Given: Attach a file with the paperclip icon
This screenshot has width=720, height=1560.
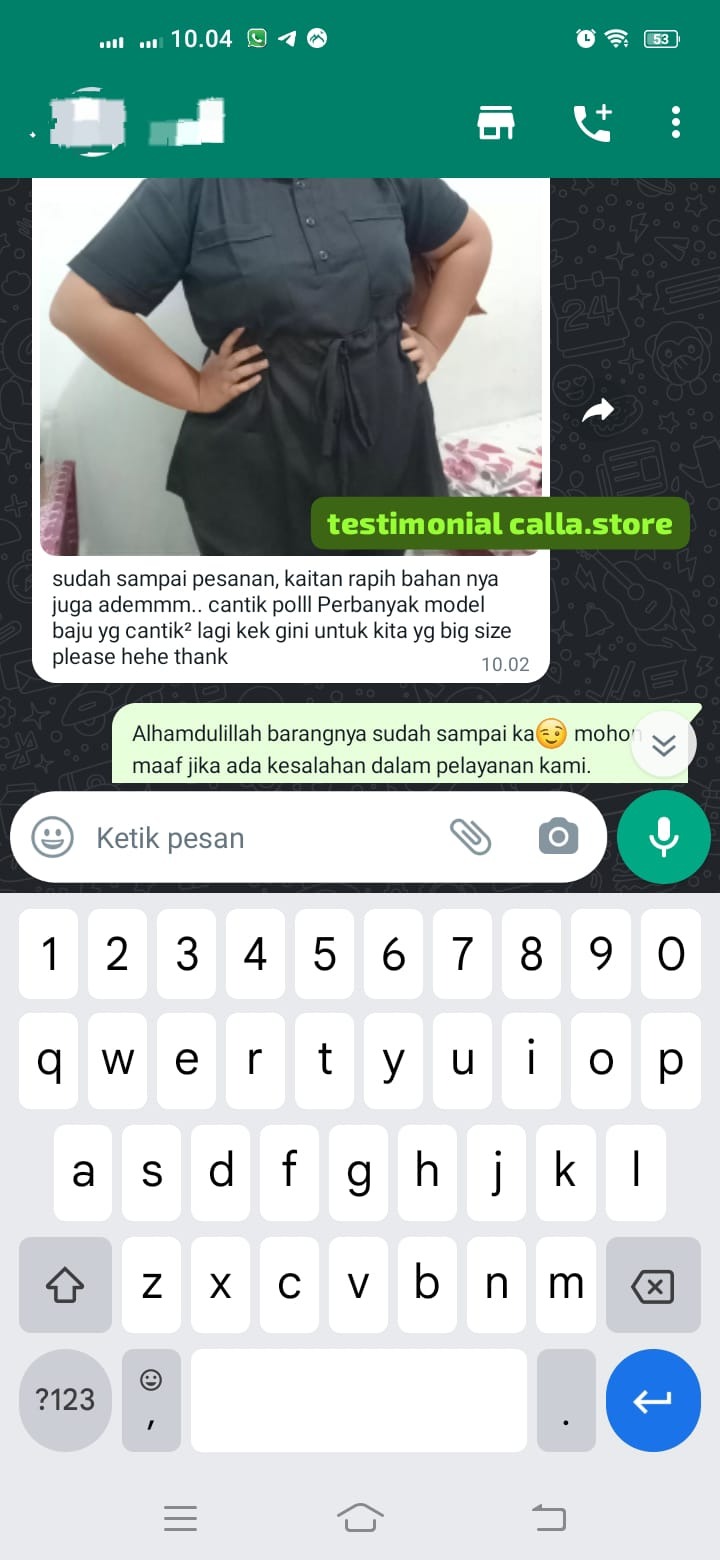Looking at the screenshot, I should [x=470, y=837].
